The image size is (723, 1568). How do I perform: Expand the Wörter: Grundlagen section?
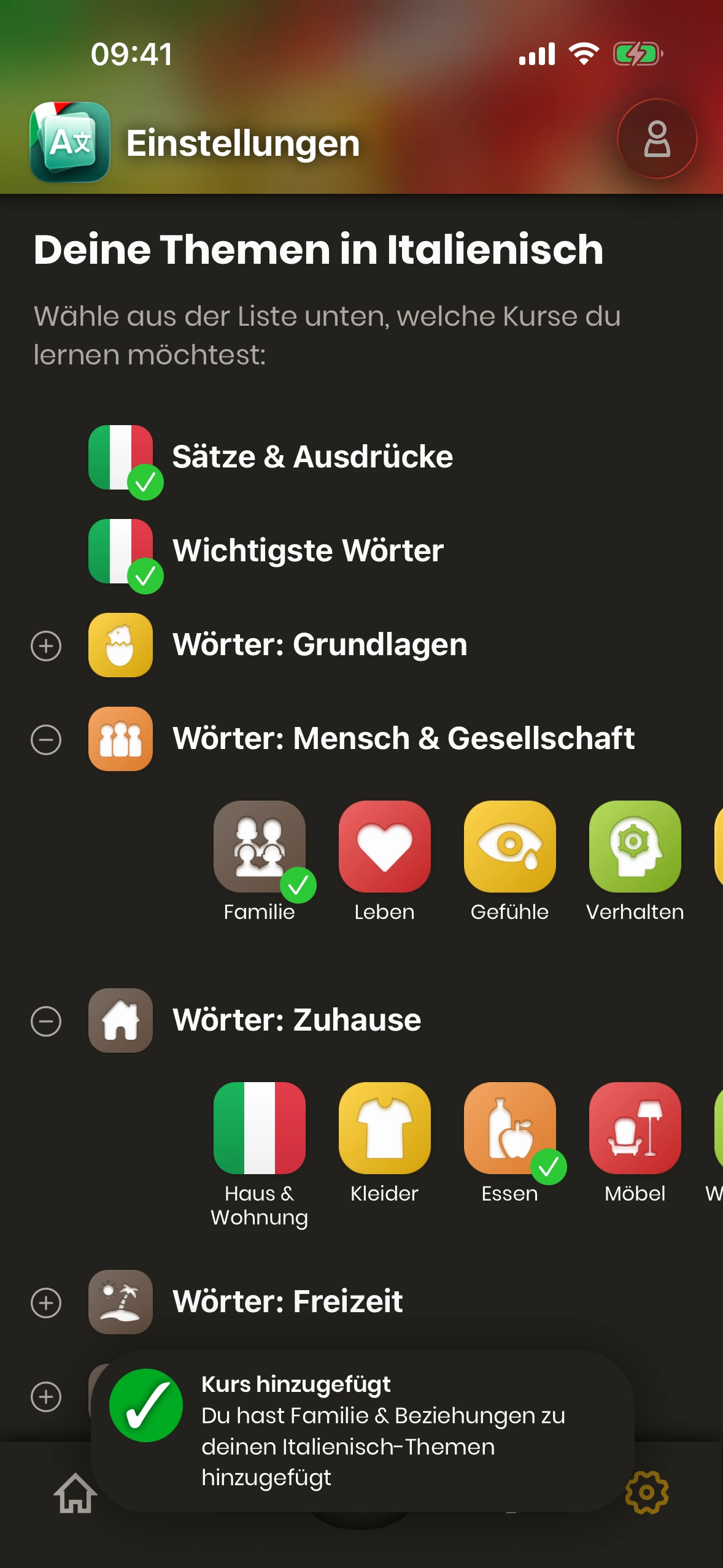(x=46, y=646)
